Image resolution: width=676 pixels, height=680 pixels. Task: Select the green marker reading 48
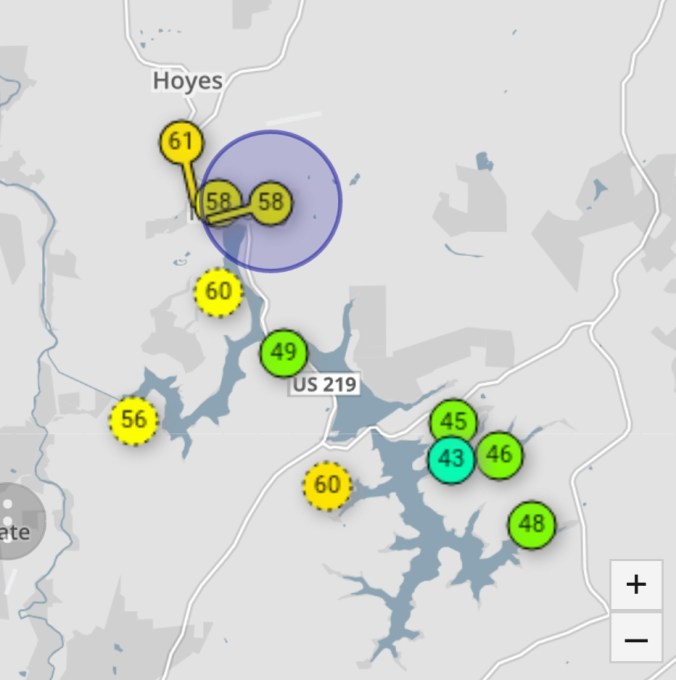(531, 524)
